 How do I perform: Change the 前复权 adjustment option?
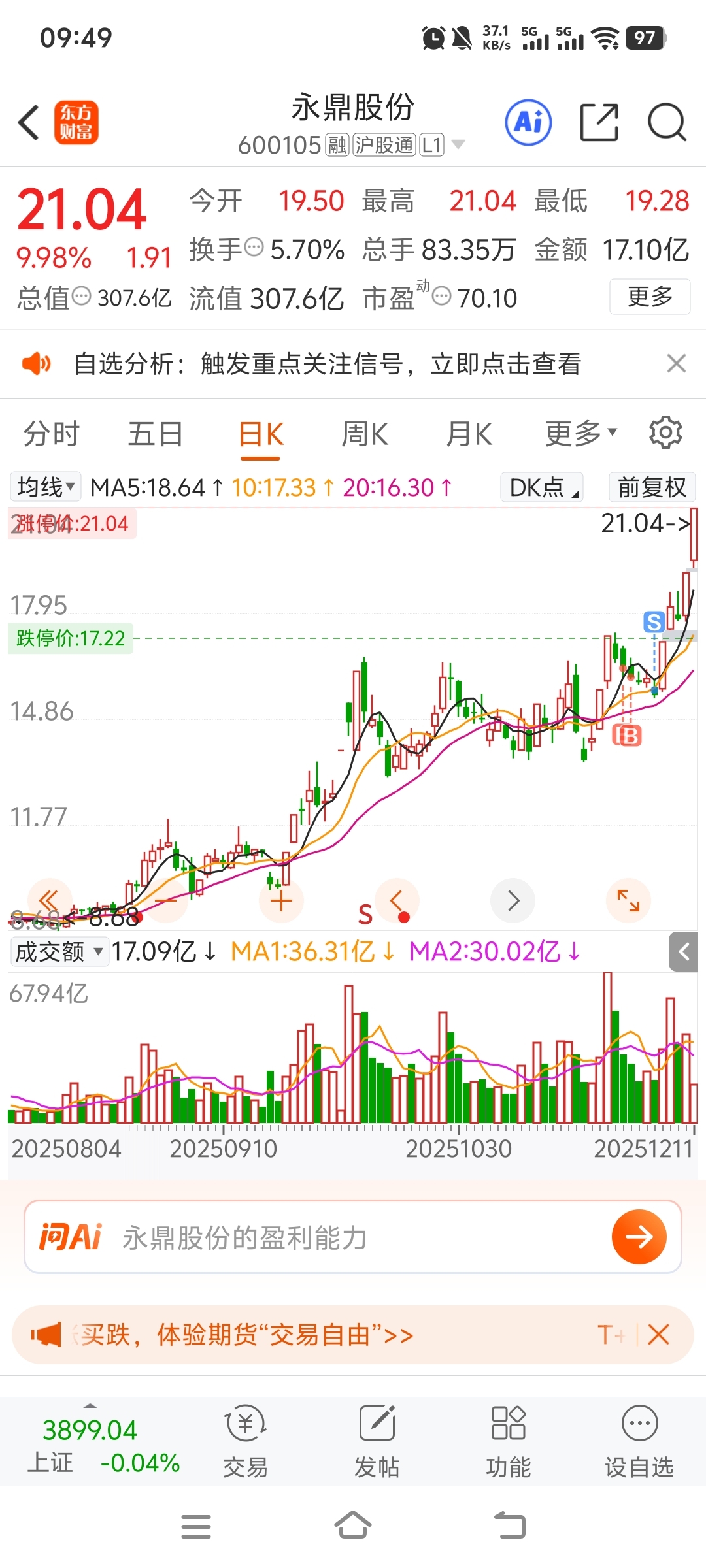pyautogui.click(x=652, y=487)
